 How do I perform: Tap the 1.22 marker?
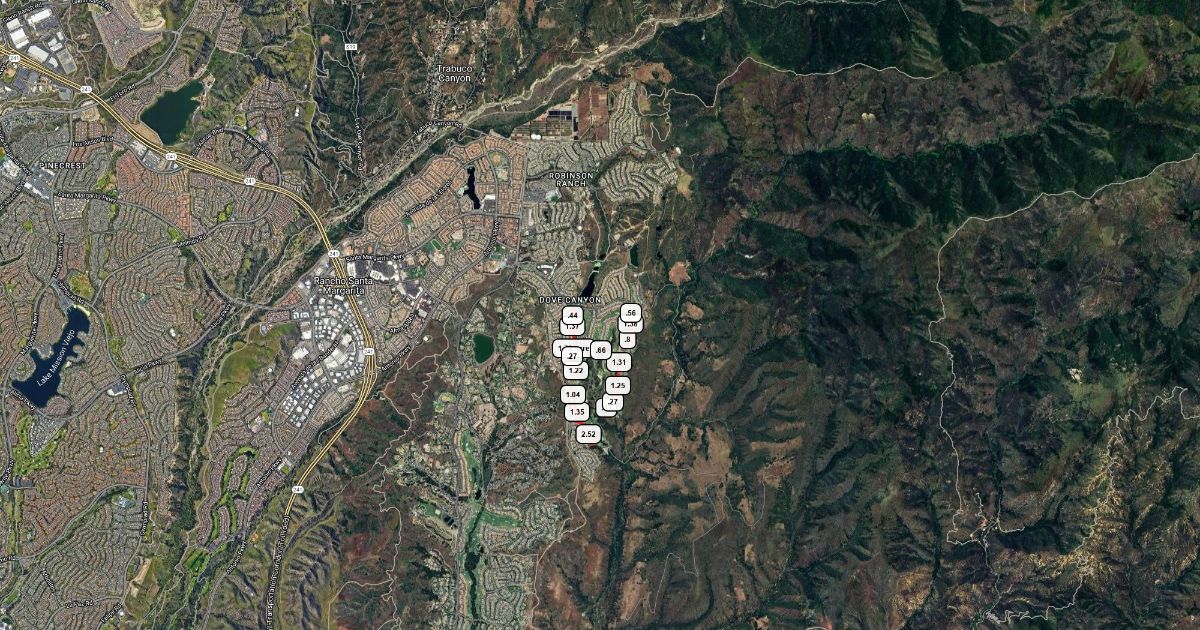pyautogui.click(x=575, y=371)
